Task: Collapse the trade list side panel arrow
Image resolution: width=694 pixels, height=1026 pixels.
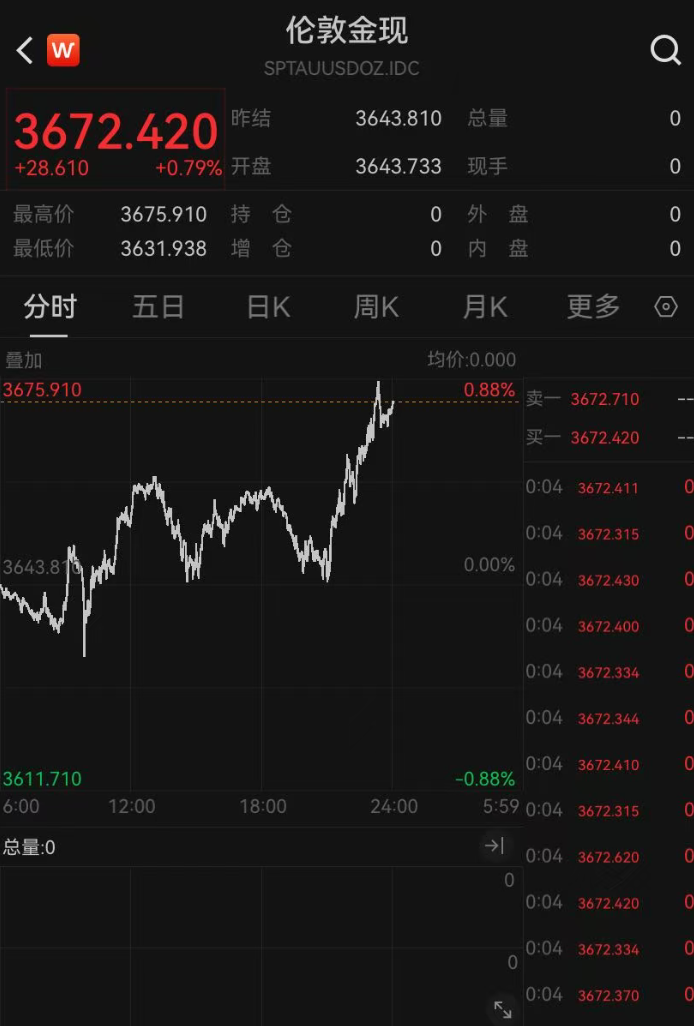Action: [x=494, y=847]
